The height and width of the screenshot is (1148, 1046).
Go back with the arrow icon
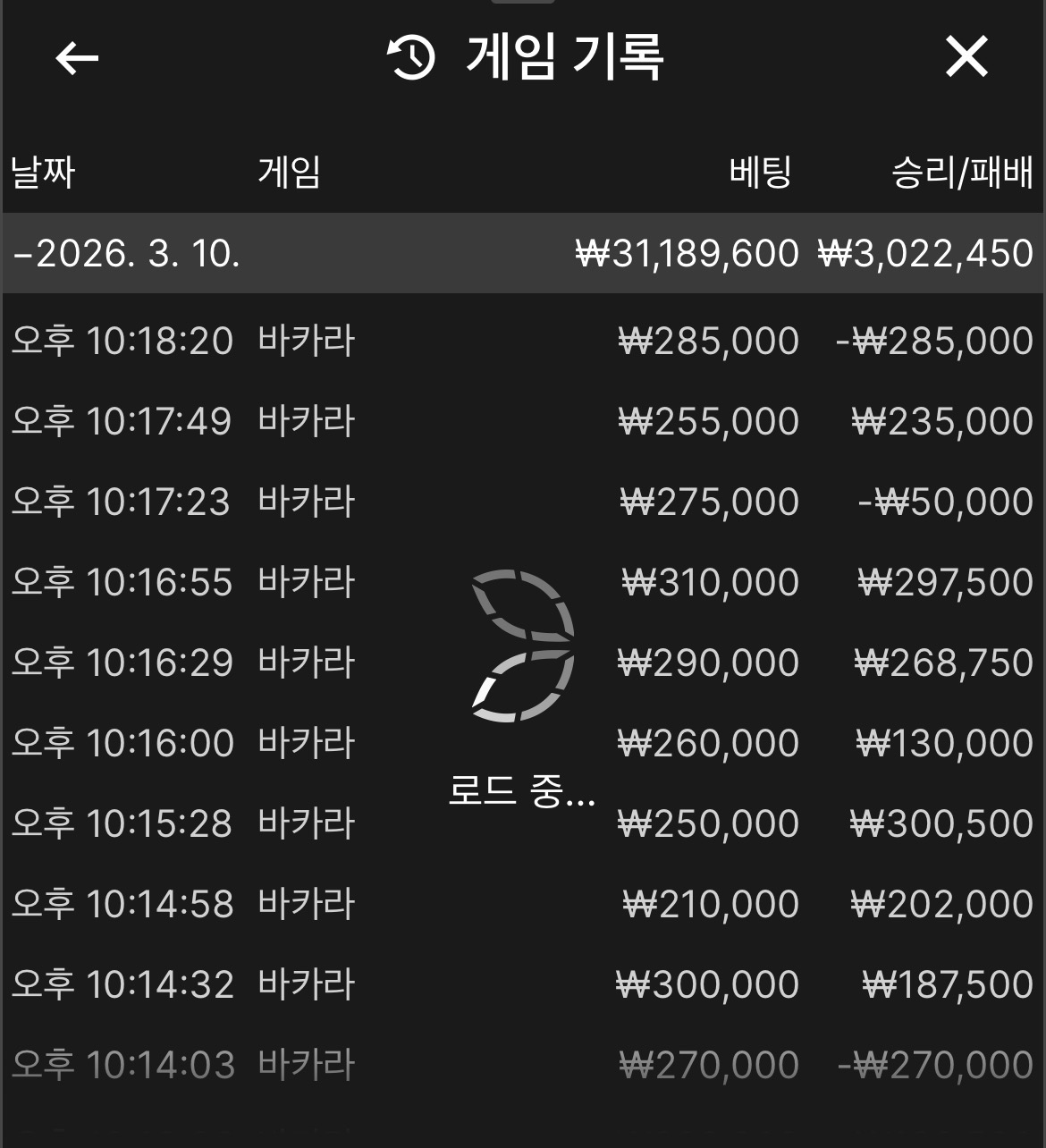[x=77, y=59]
